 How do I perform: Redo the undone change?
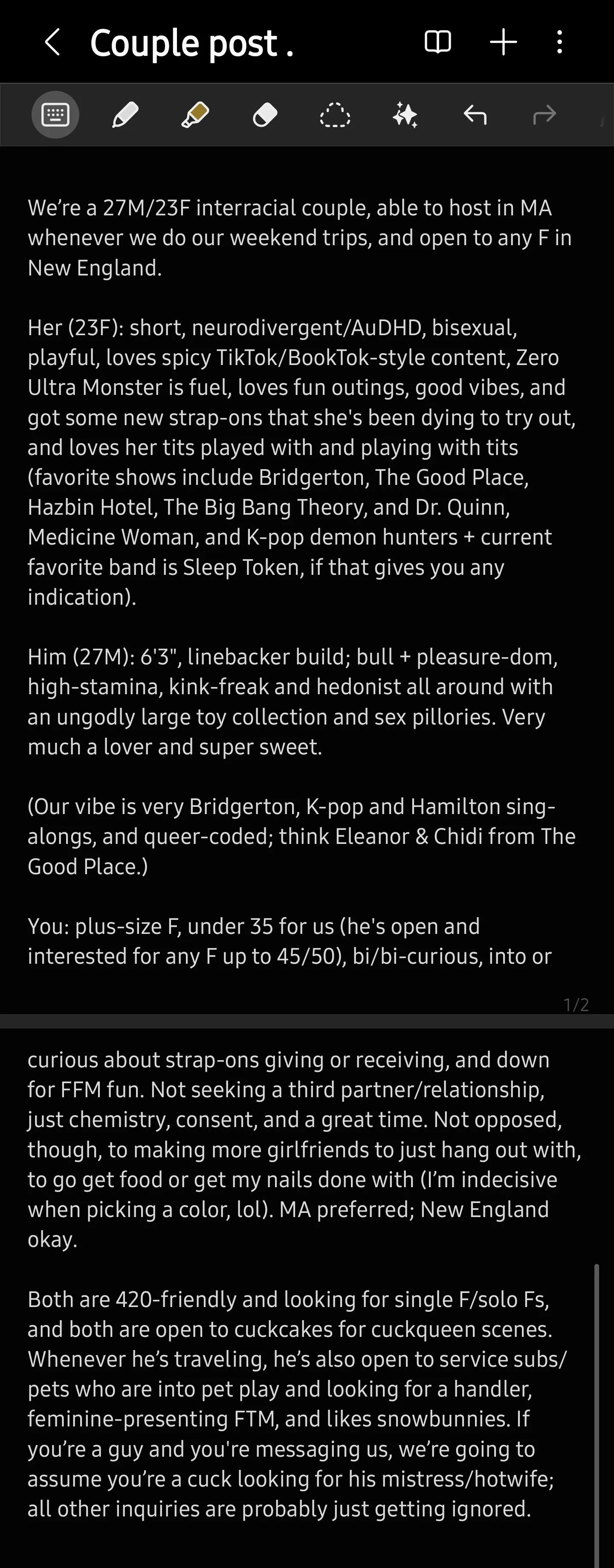coord(544,114)
